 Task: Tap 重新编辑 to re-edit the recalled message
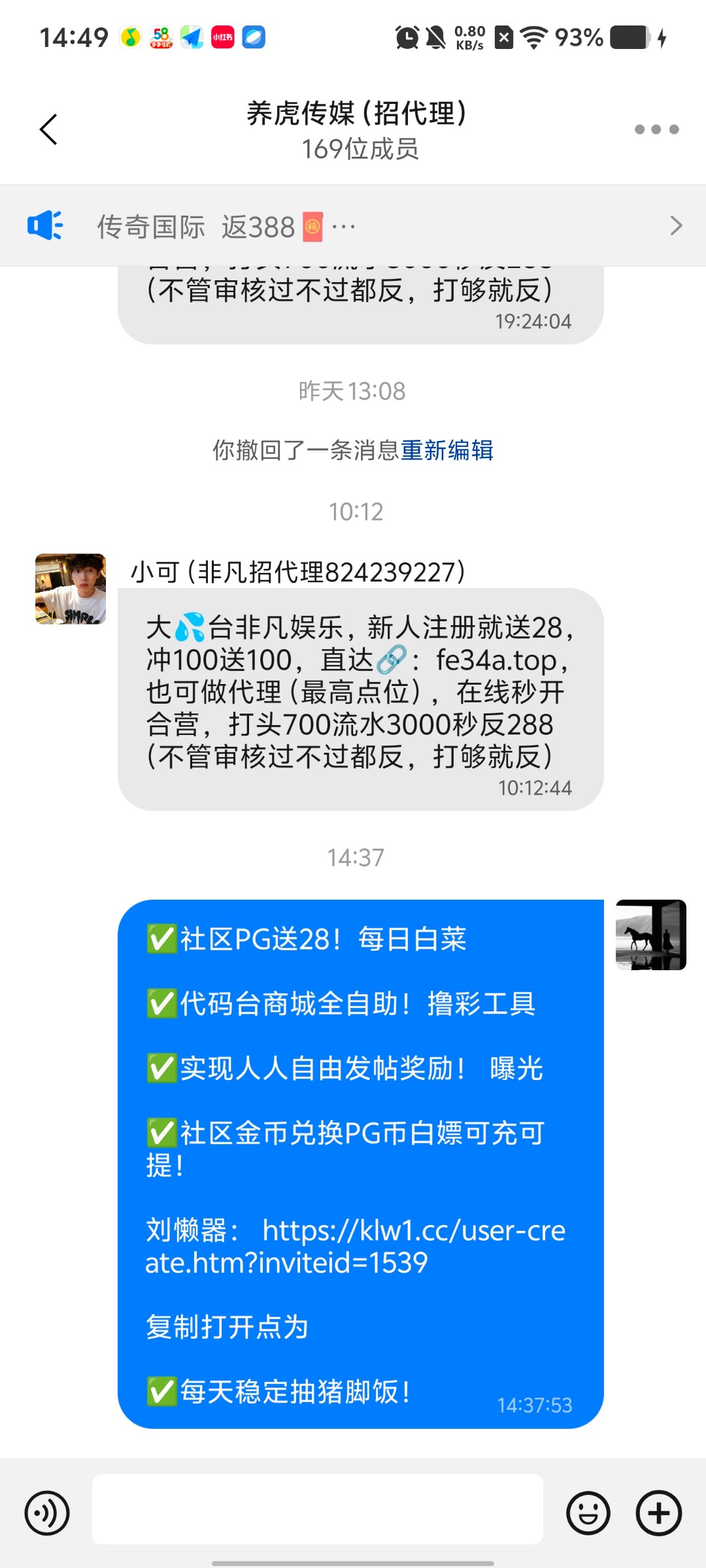(x=448, y=451)
